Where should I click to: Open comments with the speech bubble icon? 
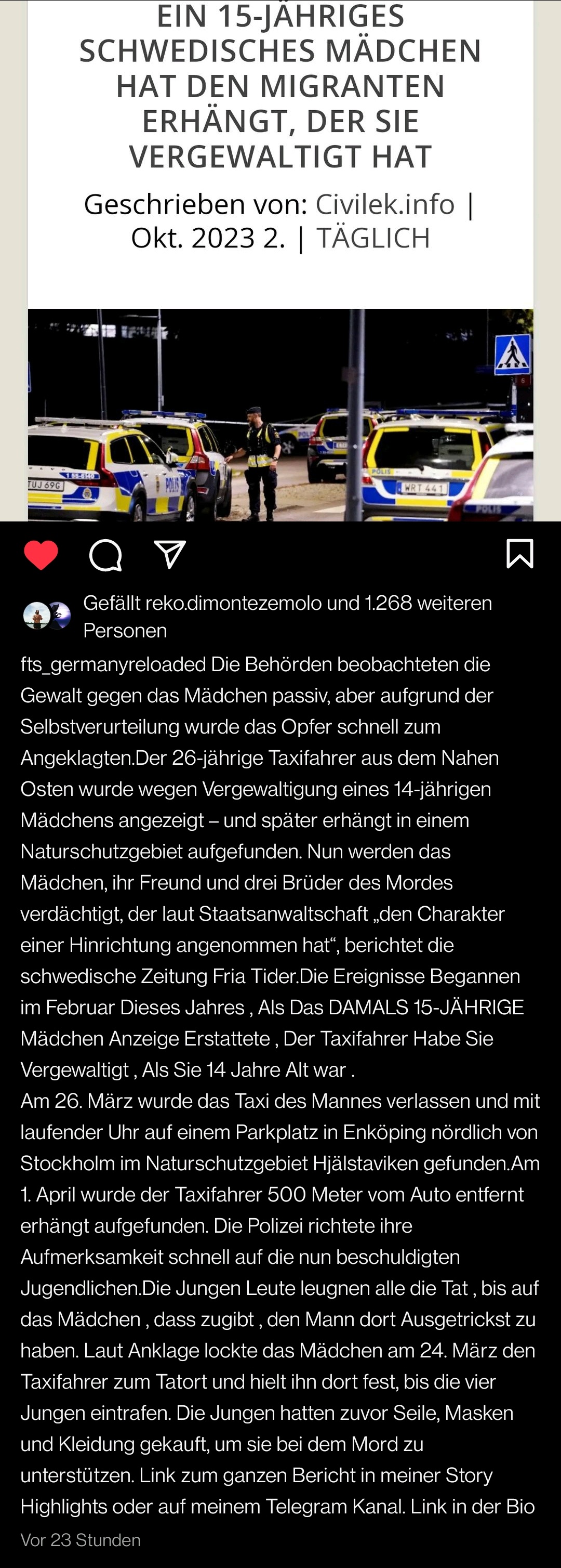pos(106,555)
